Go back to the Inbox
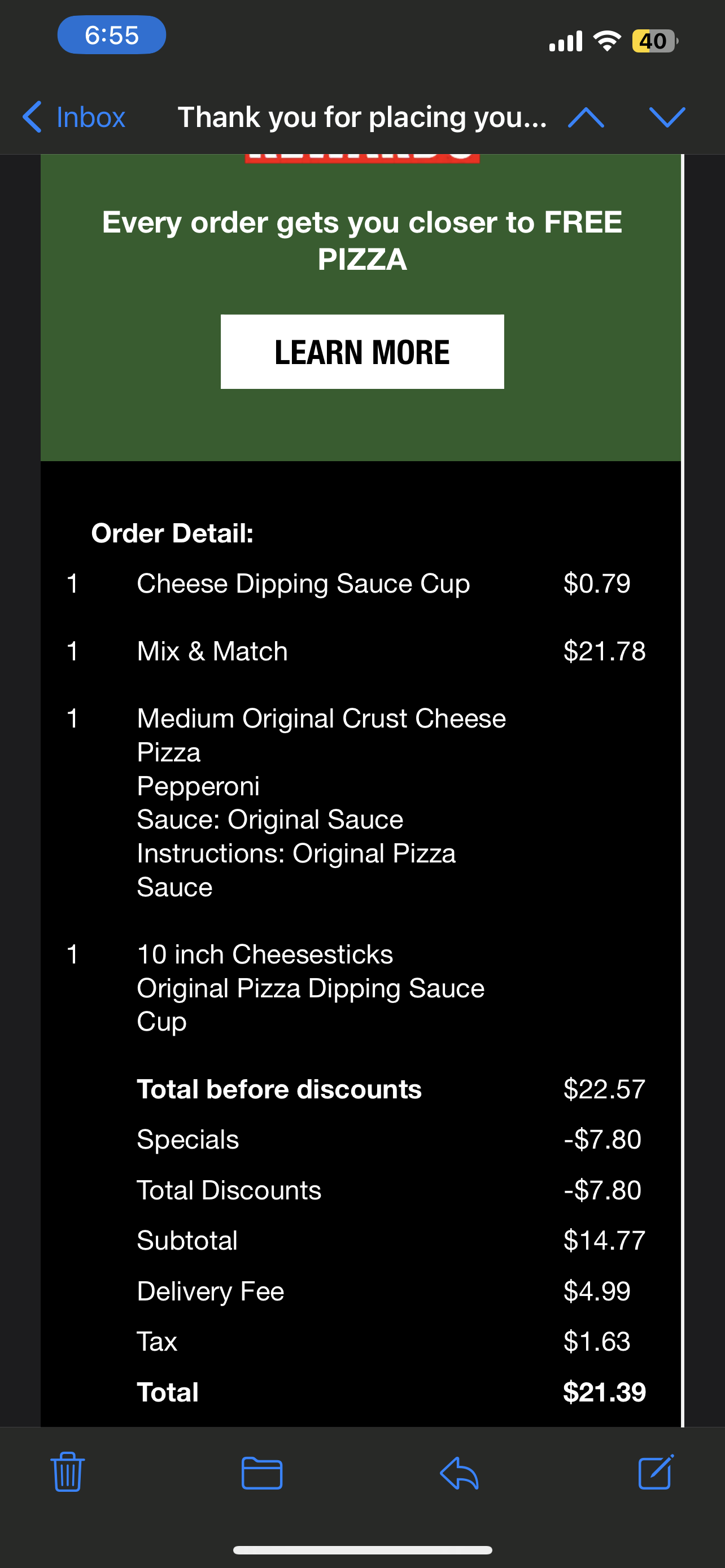The height and width of the screenshot is (1568, 725). pos(75,117)
